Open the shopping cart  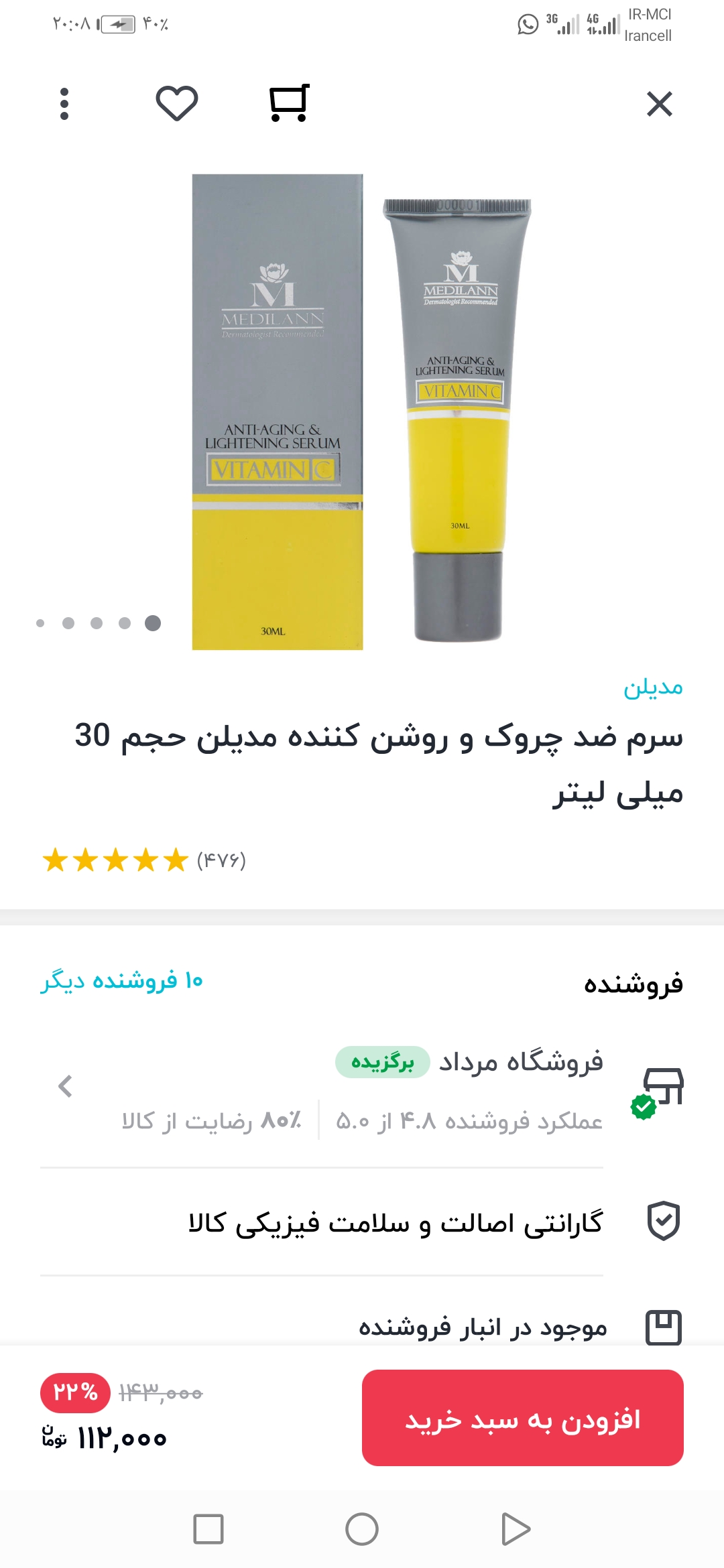click(x=289, y=103)
